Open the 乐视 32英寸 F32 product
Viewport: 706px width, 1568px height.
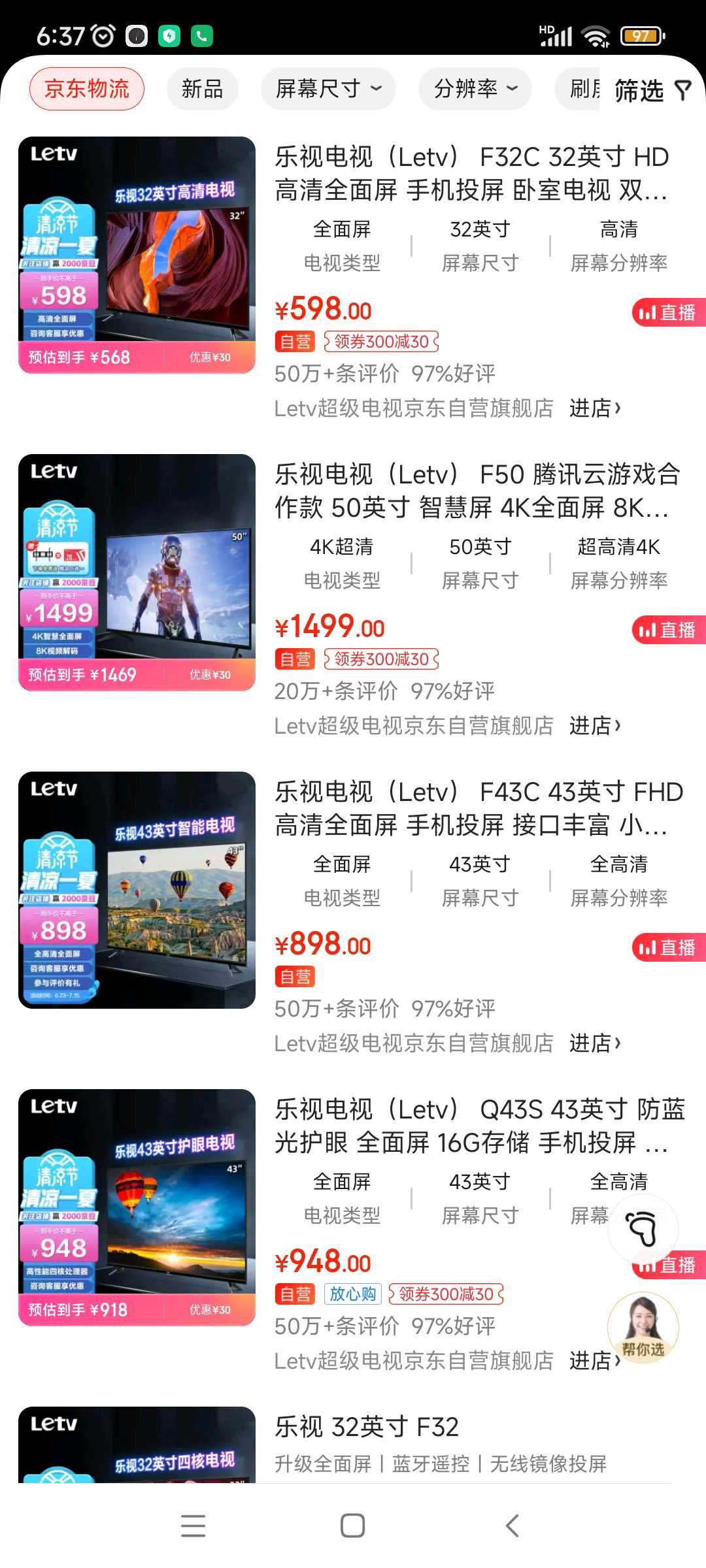point(367,1427)
